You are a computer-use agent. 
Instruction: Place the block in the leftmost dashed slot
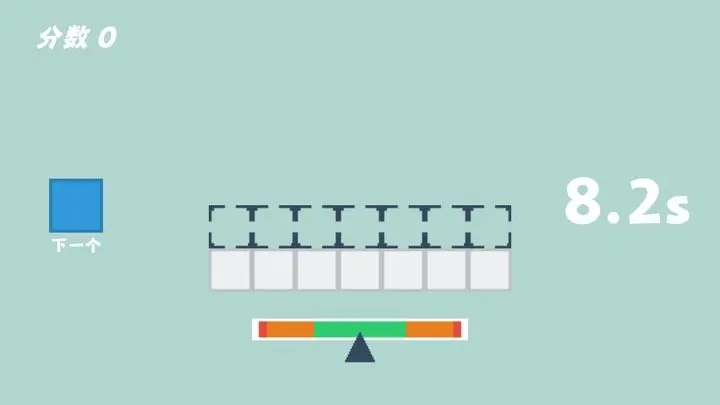pos(230,227)
